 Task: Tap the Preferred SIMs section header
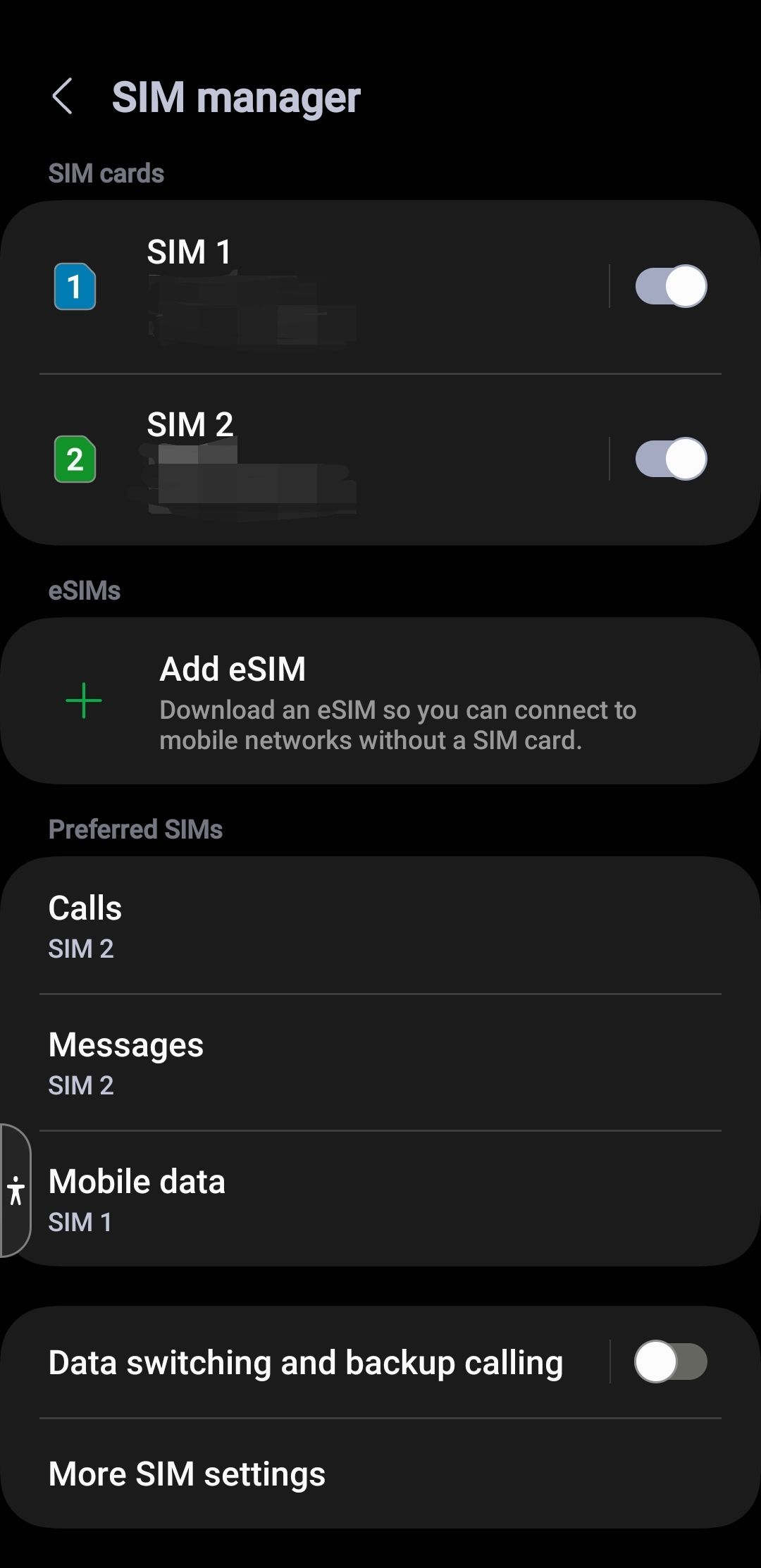tap(135, 829)
